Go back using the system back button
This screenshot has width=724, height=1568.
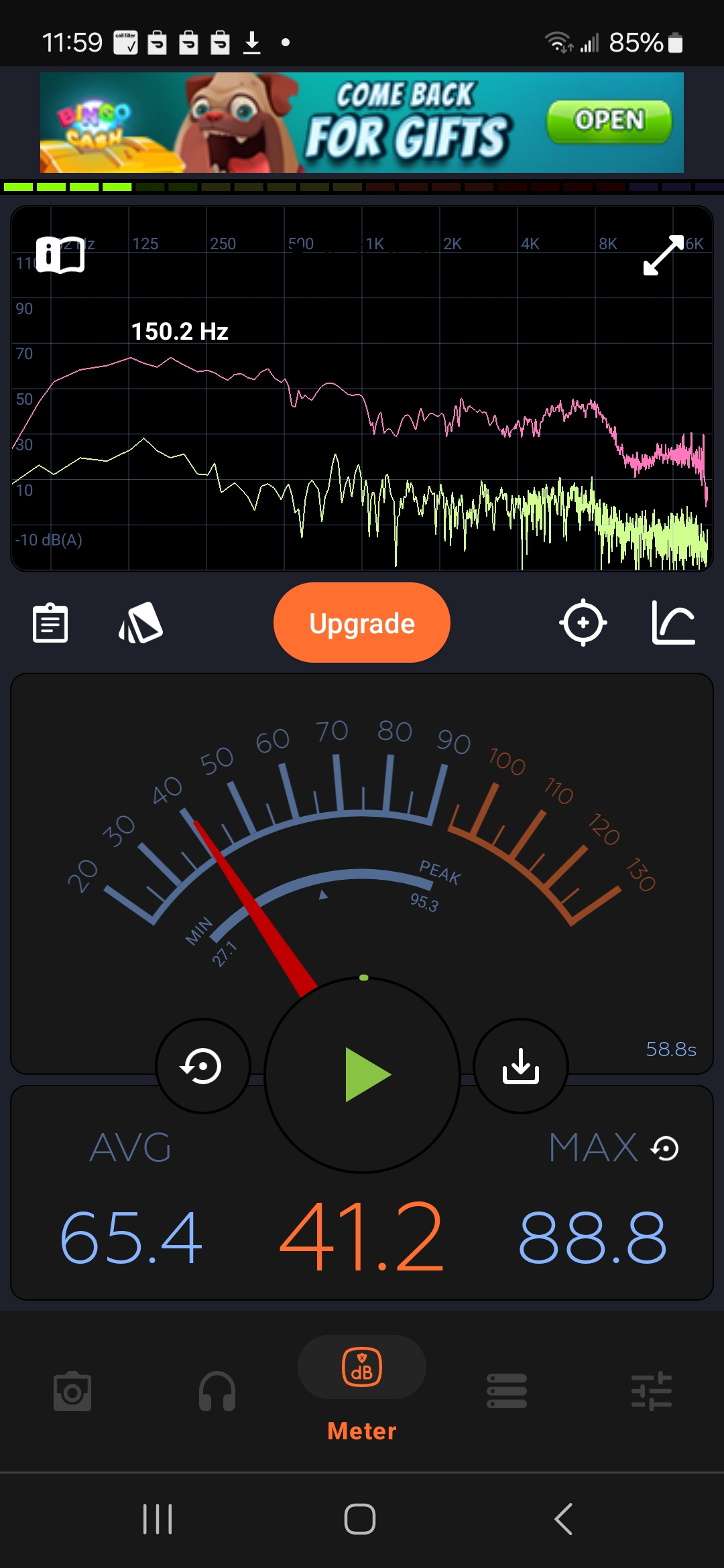click(x=564, y=1518)
